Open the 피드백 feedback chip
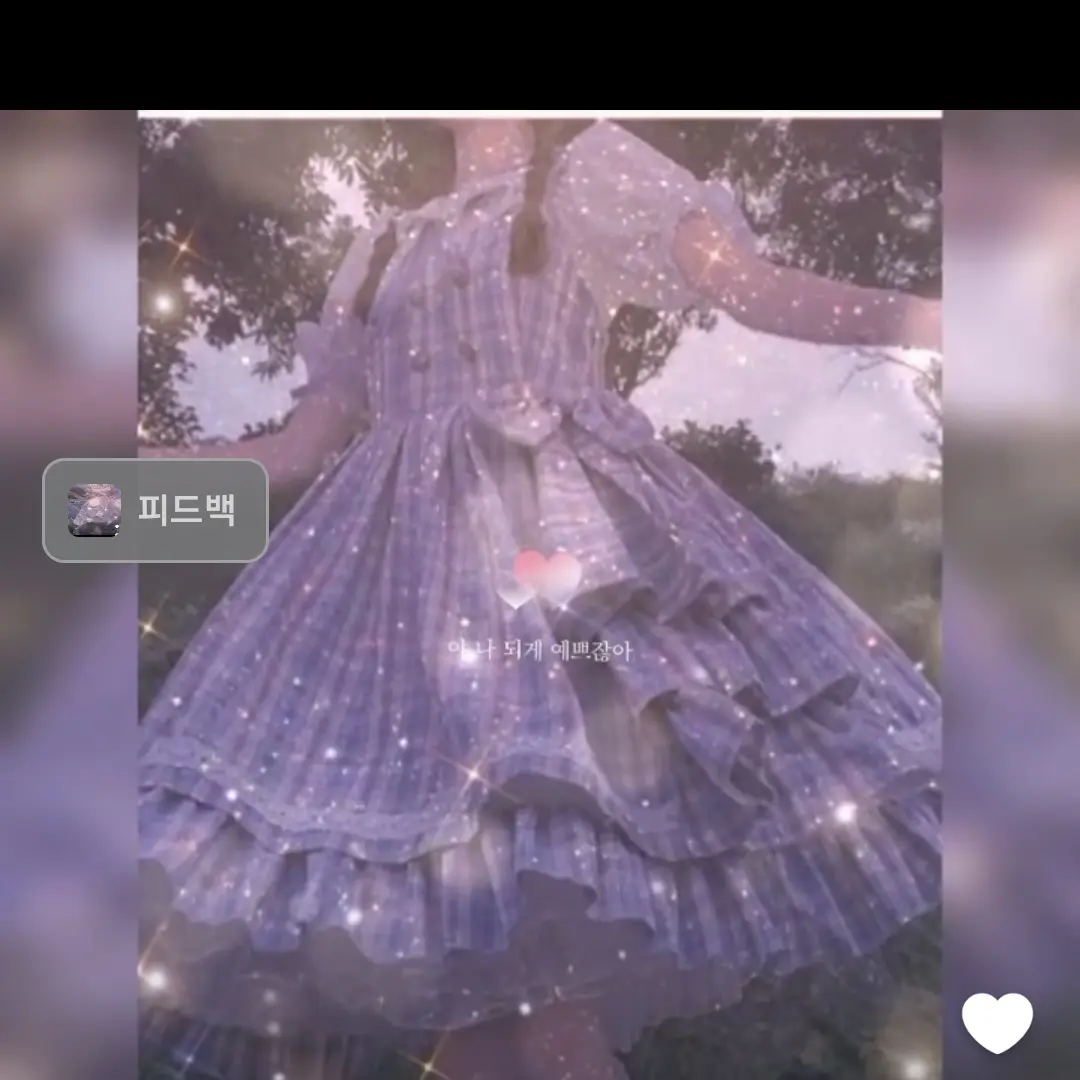 coord(155,510)
